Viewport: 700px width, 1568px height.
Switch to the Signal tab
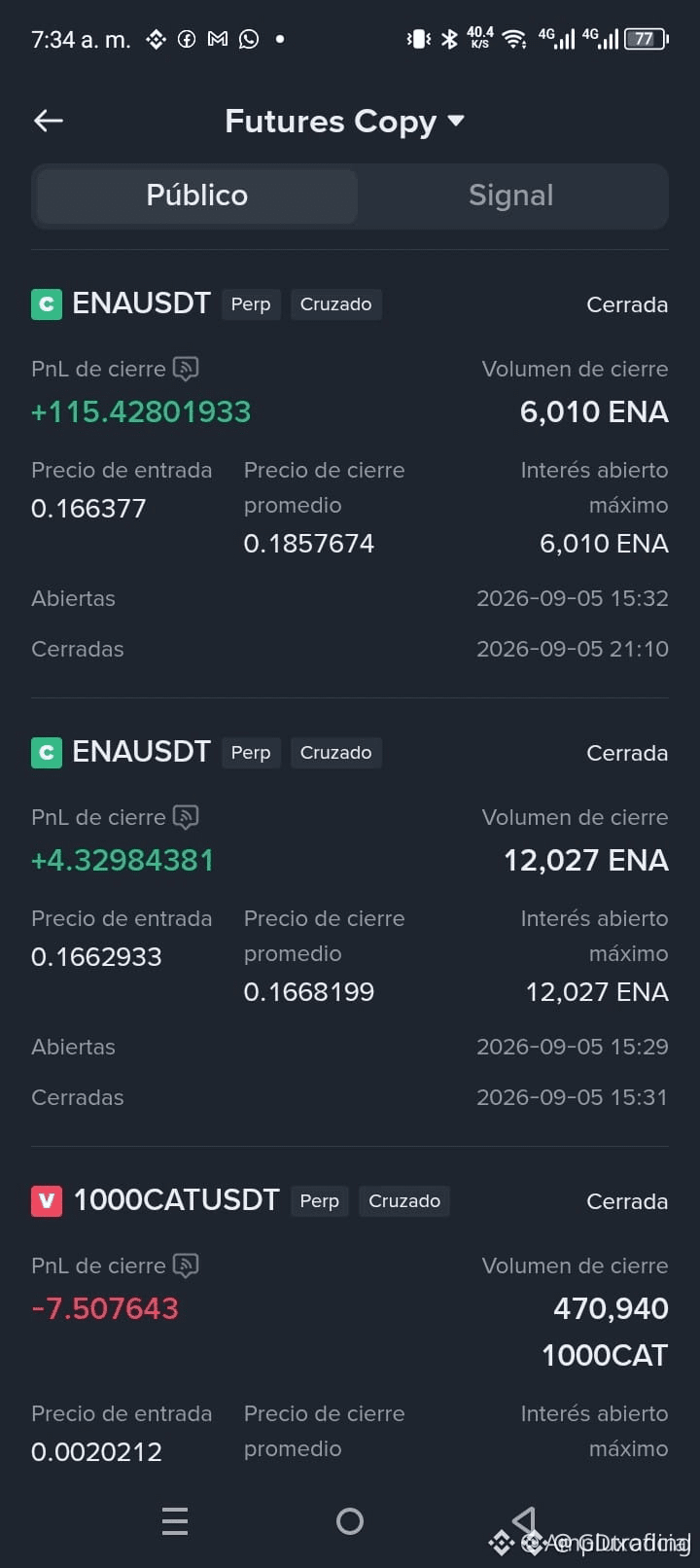click(511, 196)
